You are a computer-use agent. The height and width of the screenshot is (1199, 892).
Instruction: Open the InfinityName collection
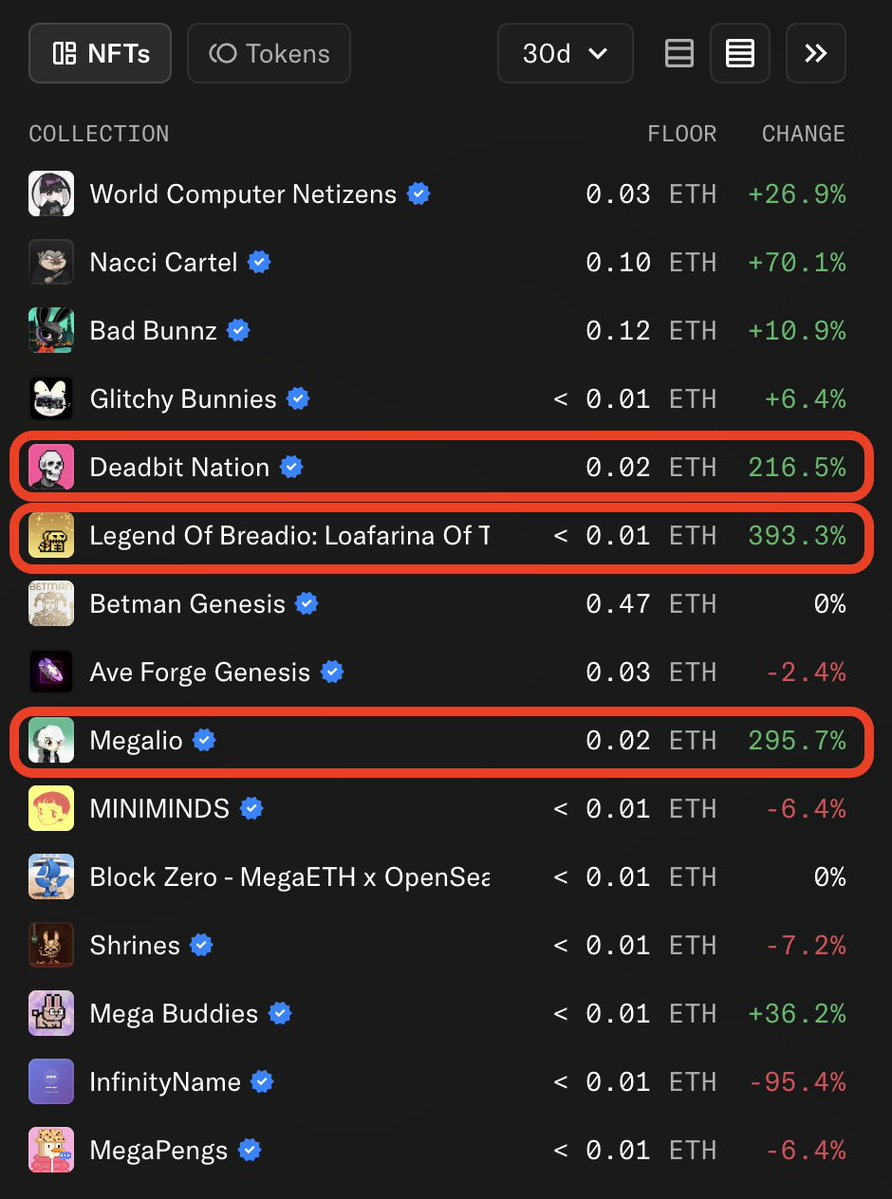[x=165, y=1082]
